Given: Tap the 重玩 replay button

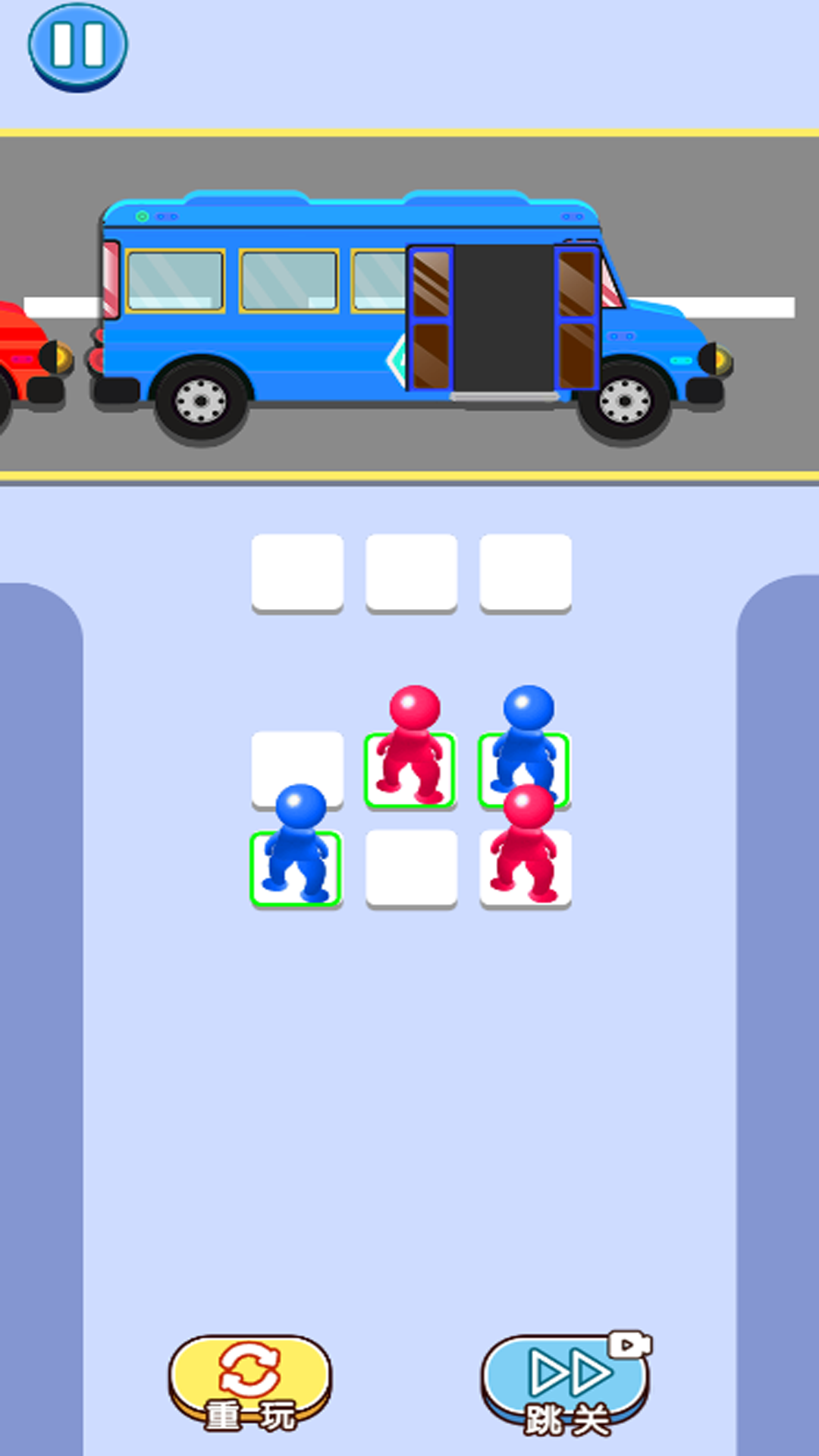Looking at the screenshot, I should click(249, 1383).
